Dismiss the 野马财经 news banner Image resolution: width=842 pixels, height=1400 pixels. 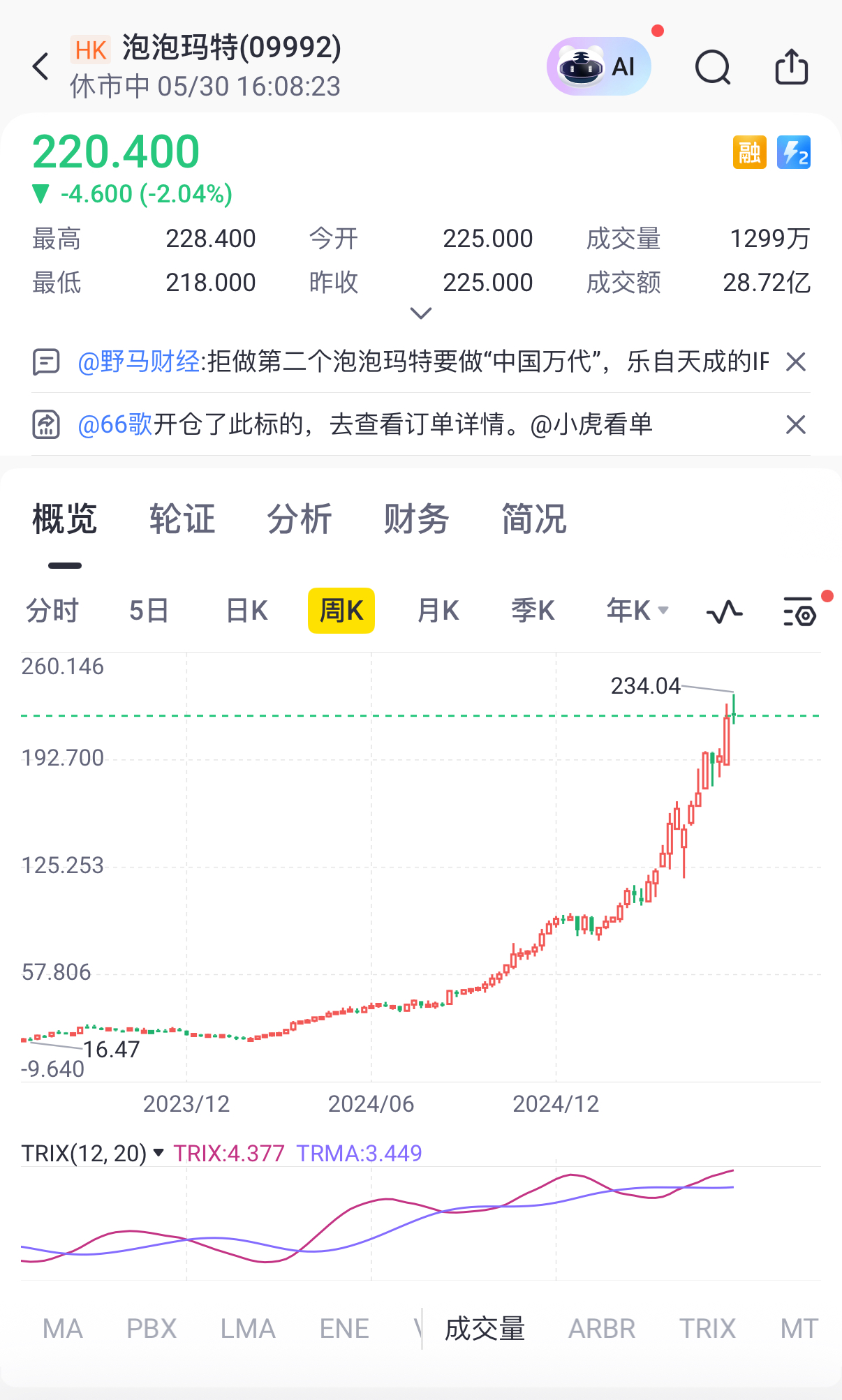coord(796,362)
